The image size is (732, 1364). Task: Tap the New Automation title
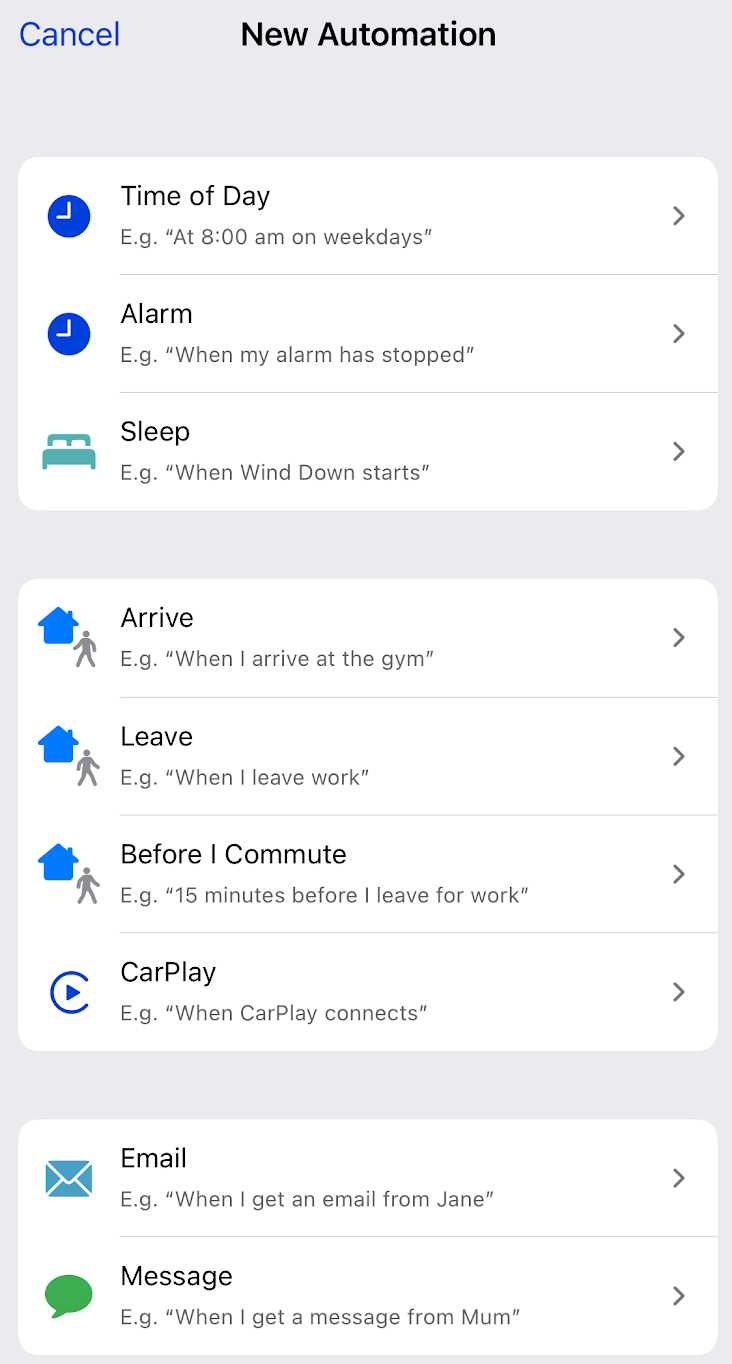click(x=367, y=34)
